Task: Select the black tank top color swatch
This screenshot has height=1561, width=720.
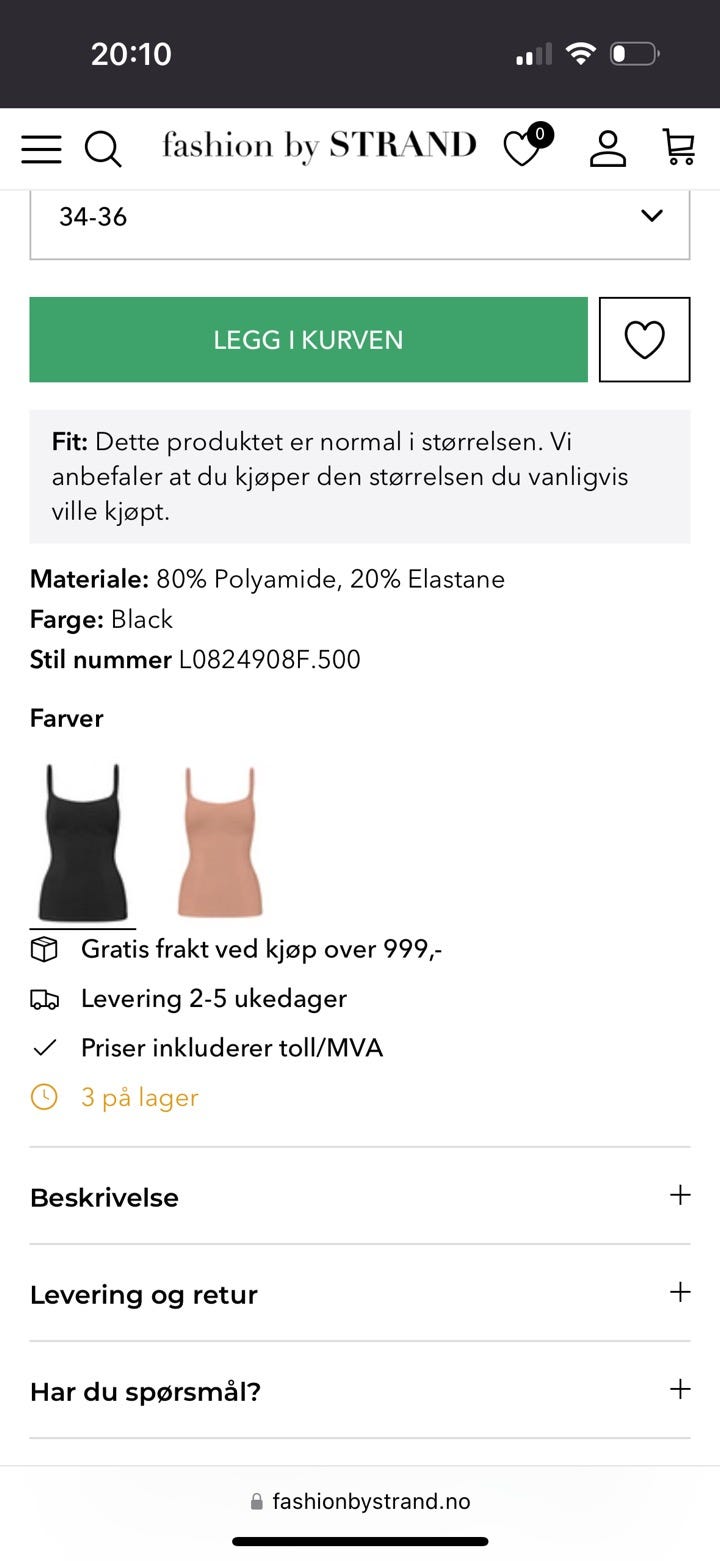Action: [x=82, y=841]
